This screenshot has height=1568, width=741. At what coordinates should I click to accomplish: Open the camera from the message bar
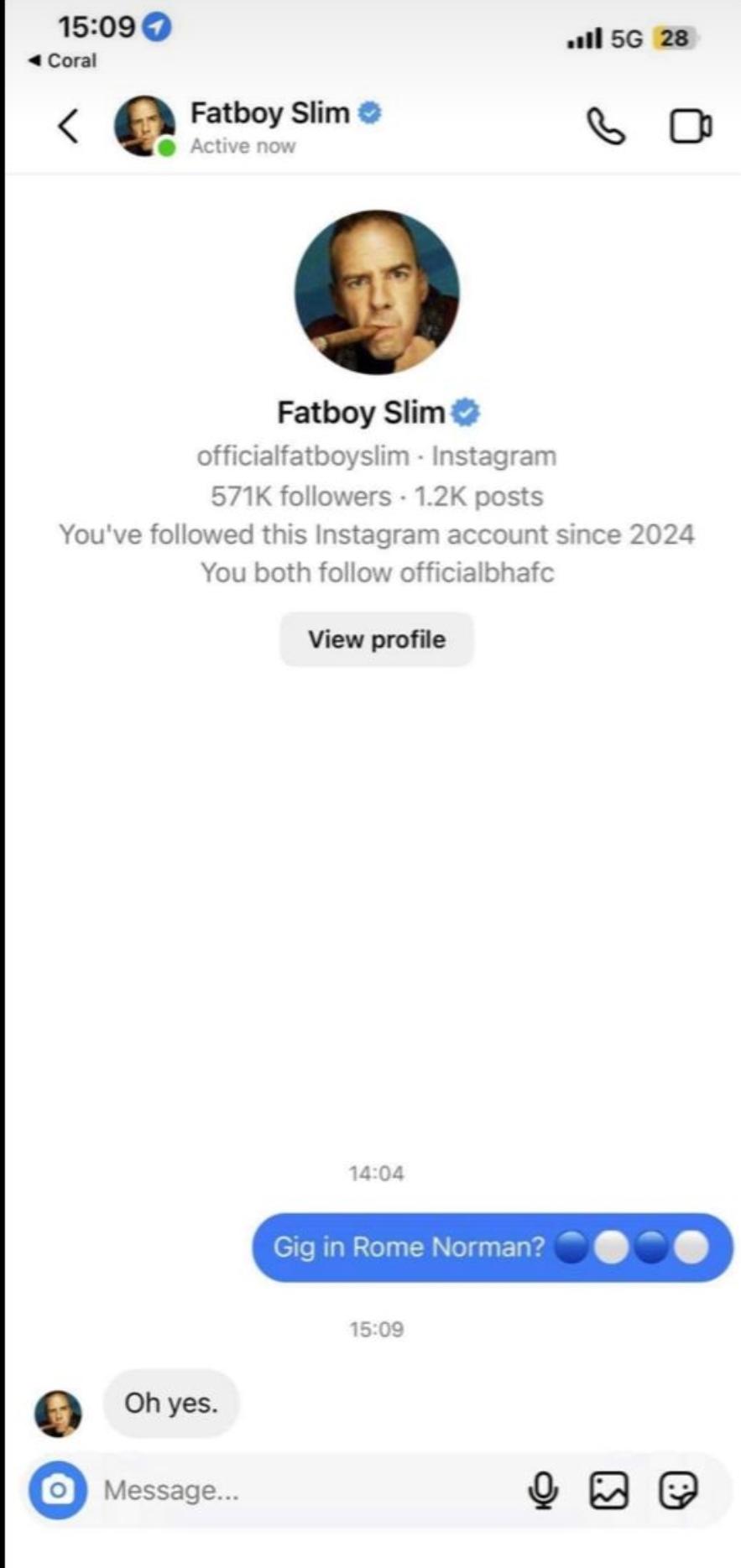pyautogui.click(x=58, y=1490)
